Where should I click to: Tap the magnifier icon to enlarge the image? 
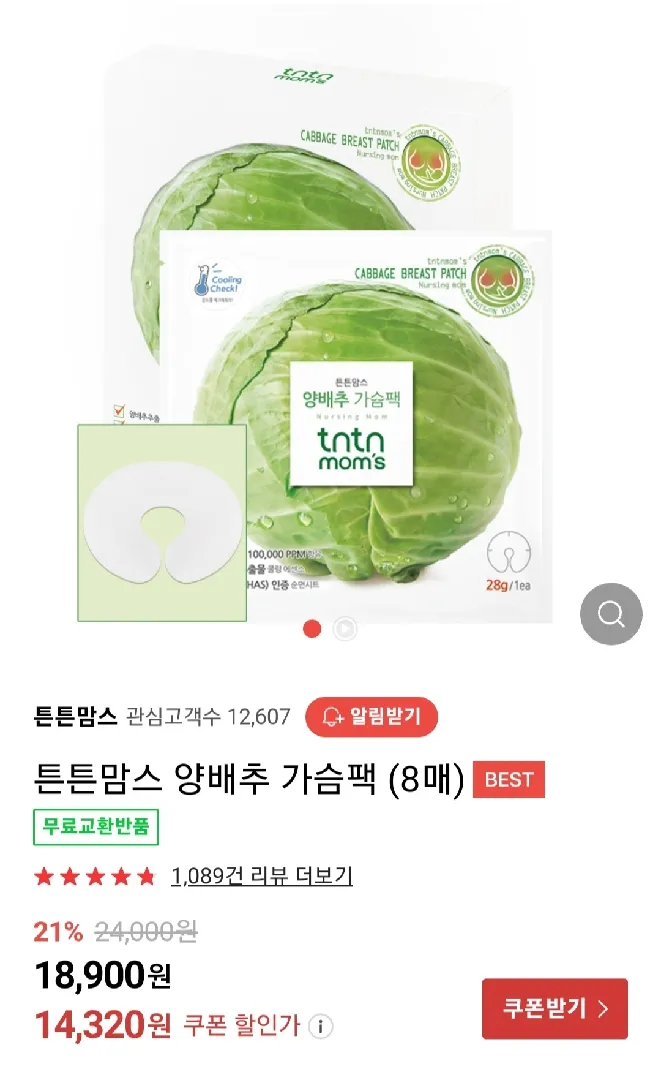[611, 614]
